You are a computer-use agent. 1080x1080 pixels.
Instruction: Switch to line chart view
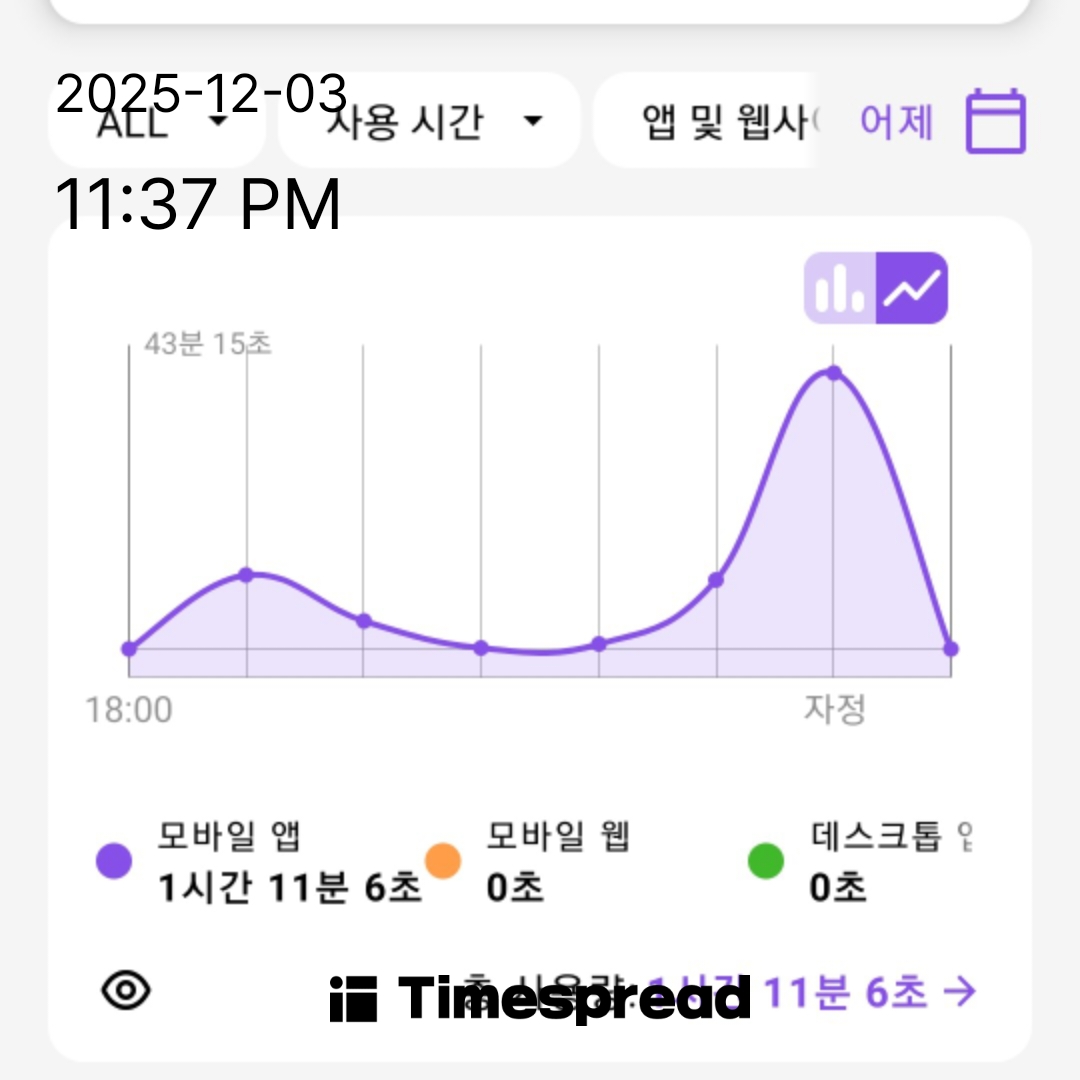911,288
